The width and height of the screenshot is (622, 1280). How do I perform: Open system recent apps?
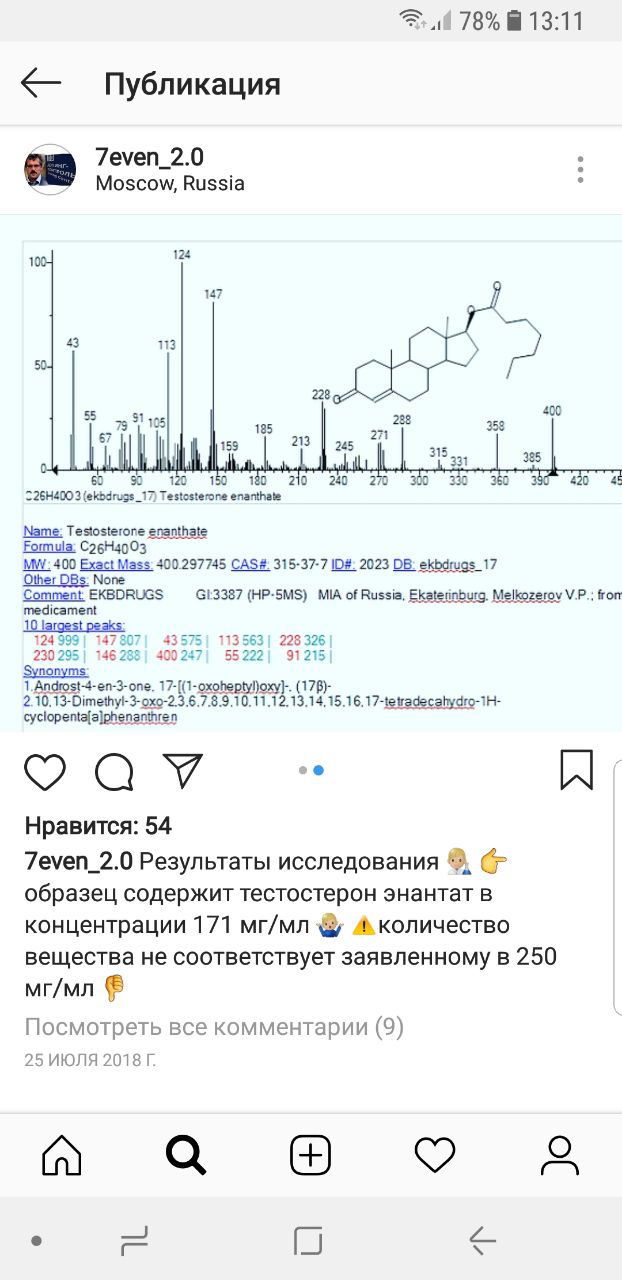(x=134, y=1241)
